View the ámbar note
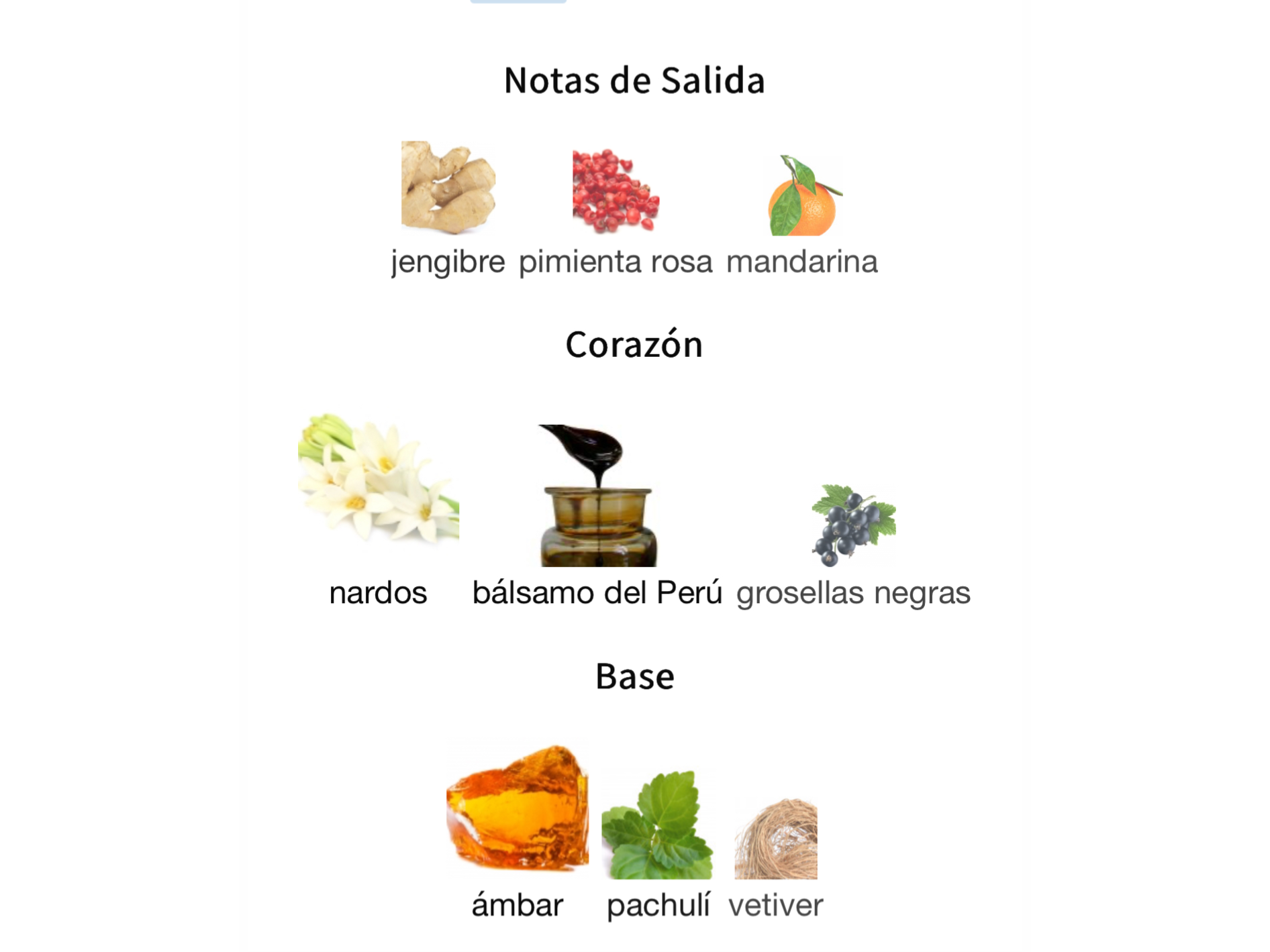The image size is (1270, 952). 517,807
